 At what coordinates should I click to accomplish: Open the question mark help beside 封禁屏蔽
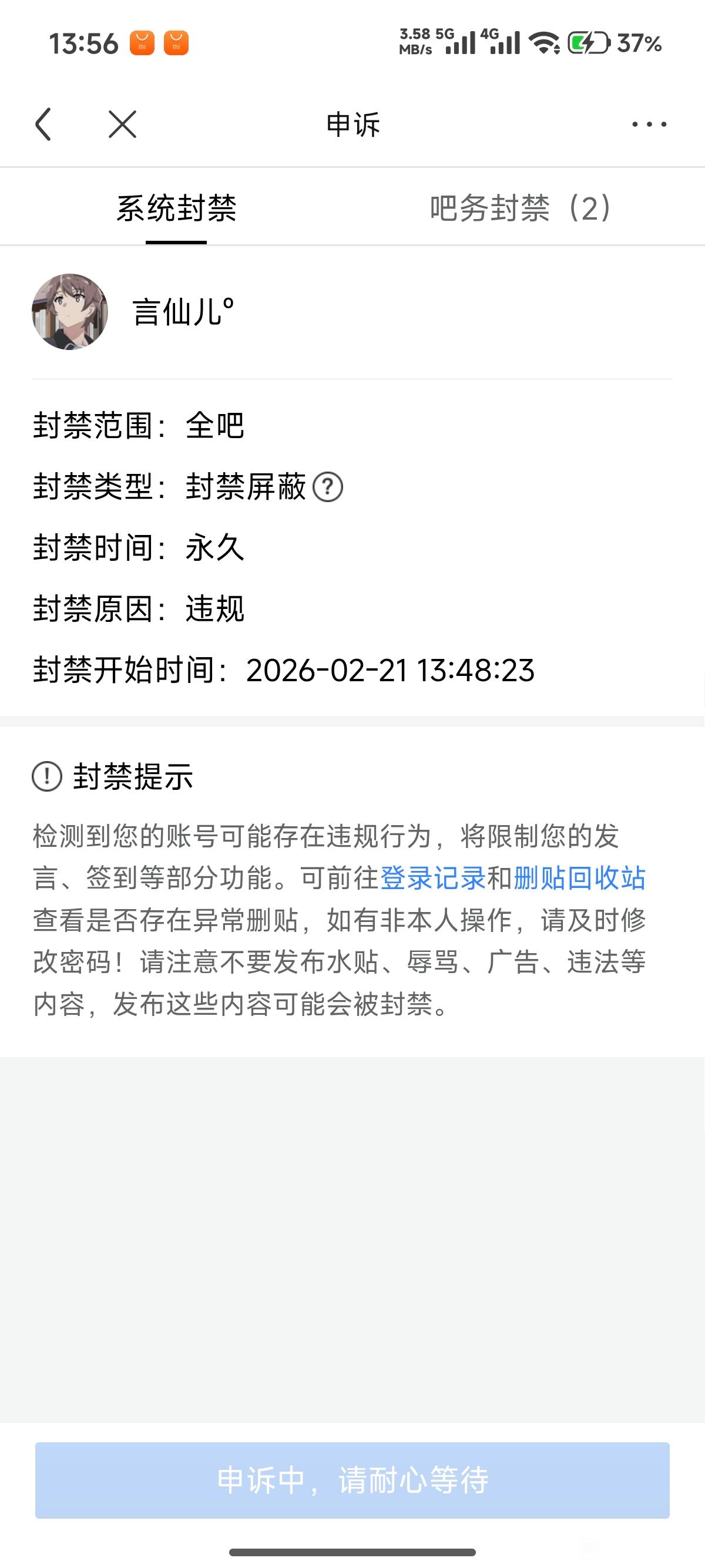point(328,487)
